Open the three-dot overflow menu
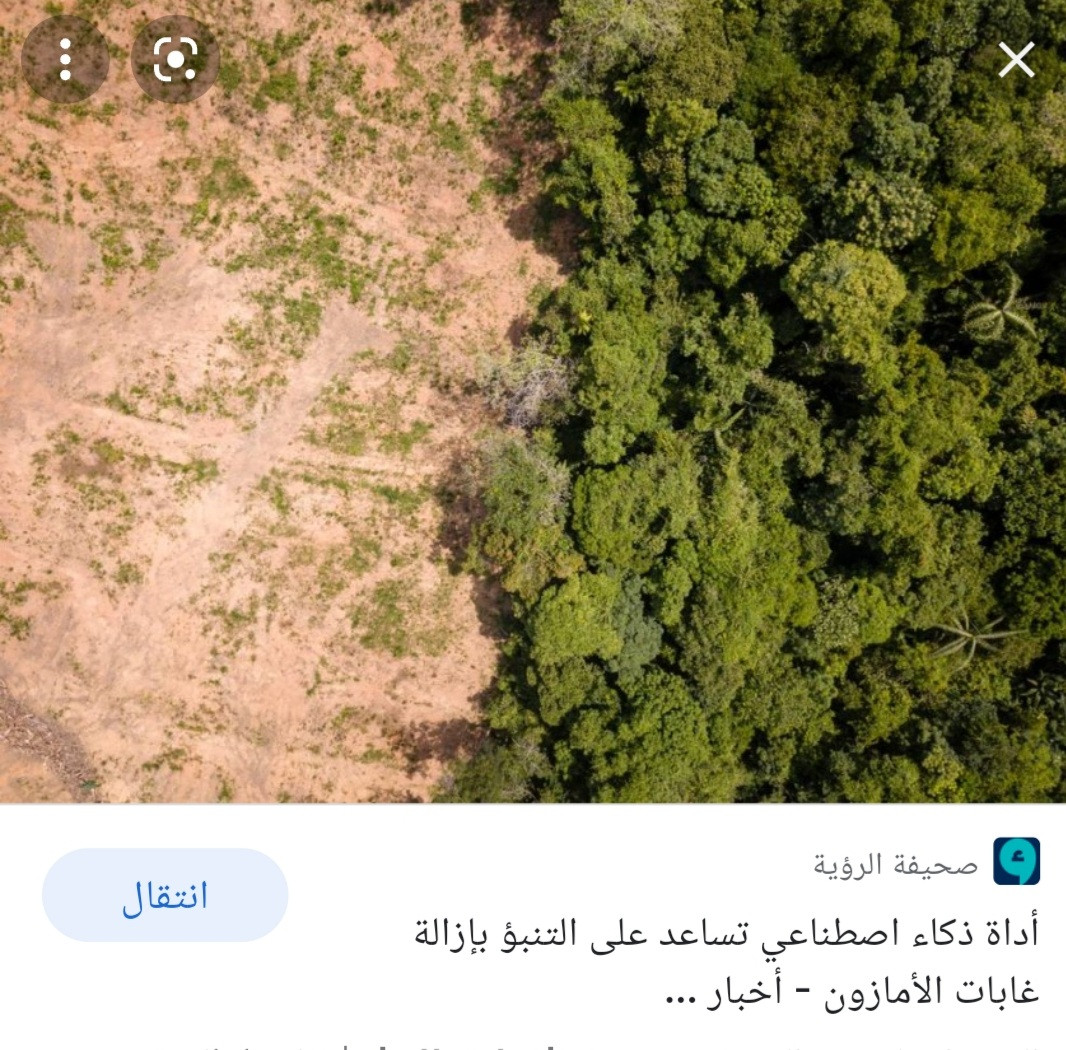 65,61
